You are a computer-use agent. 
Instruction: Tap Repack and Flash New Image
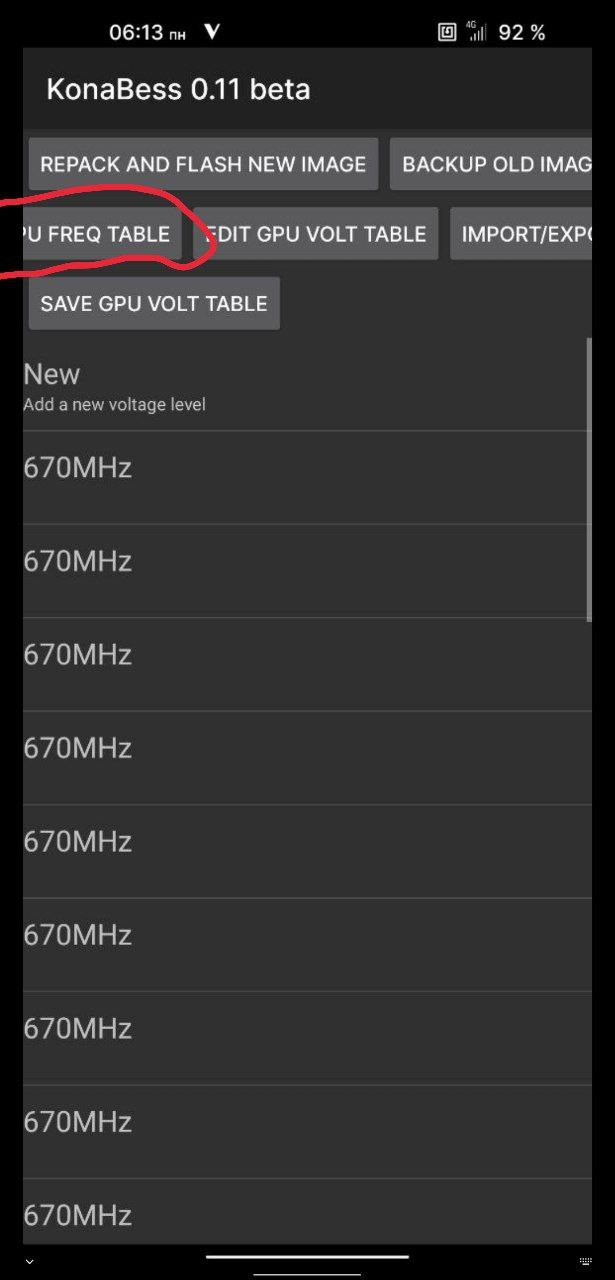coord(203,164)
